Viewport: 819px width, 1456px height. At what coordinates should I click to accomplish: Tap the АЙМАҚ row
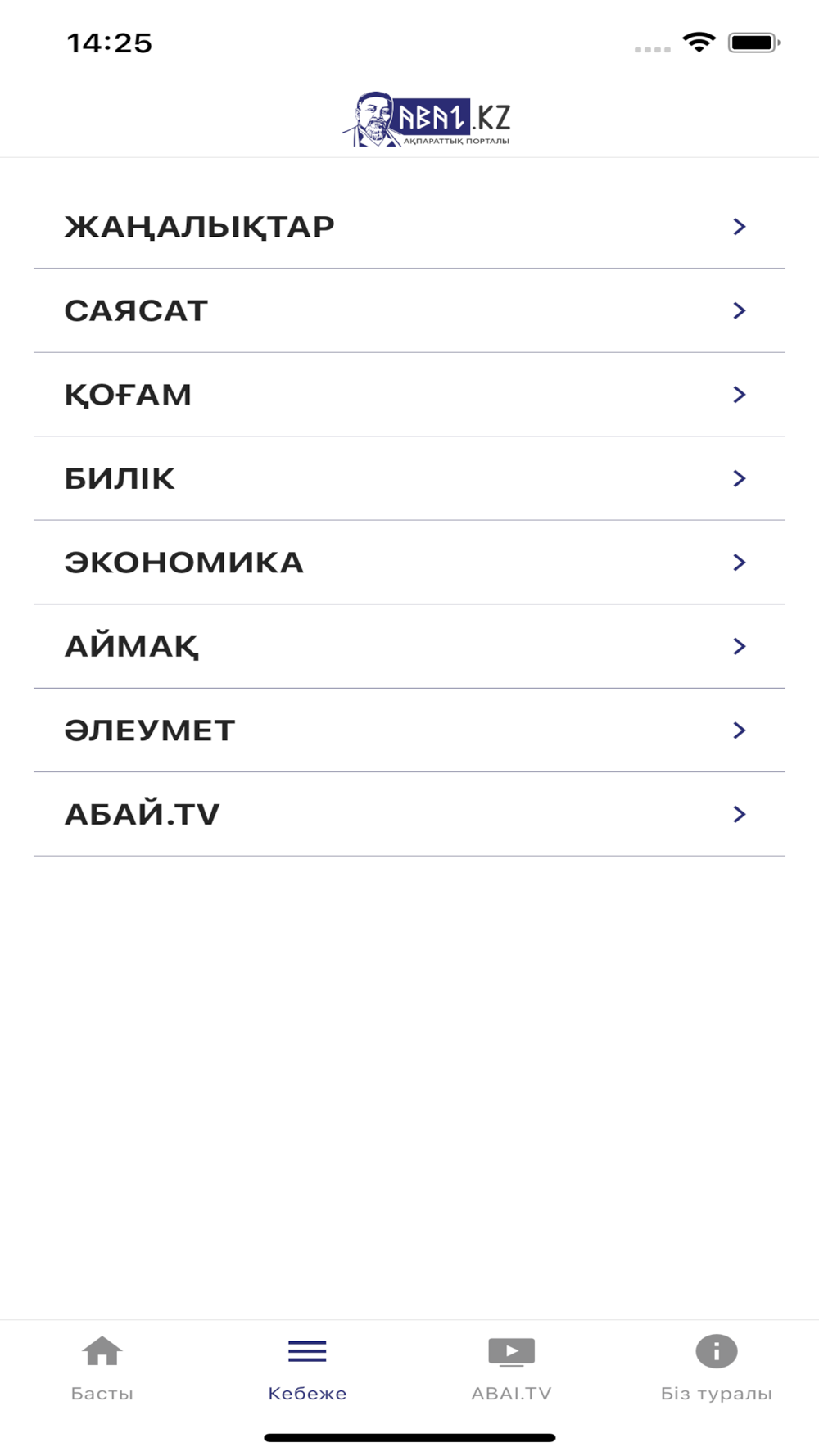pos(409,646)
